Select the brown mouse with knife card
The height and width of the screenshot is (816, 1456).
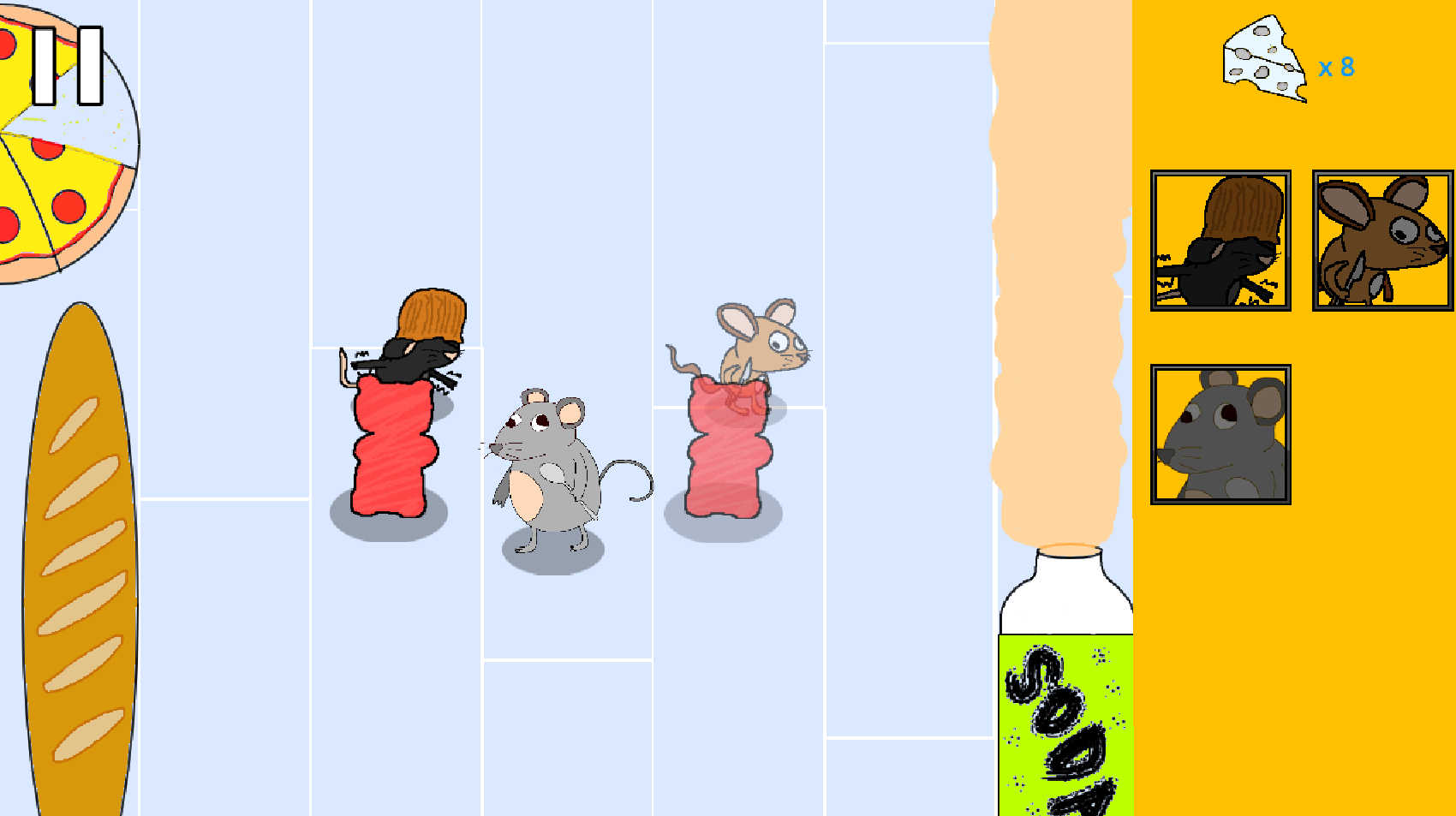[1382, 241]
